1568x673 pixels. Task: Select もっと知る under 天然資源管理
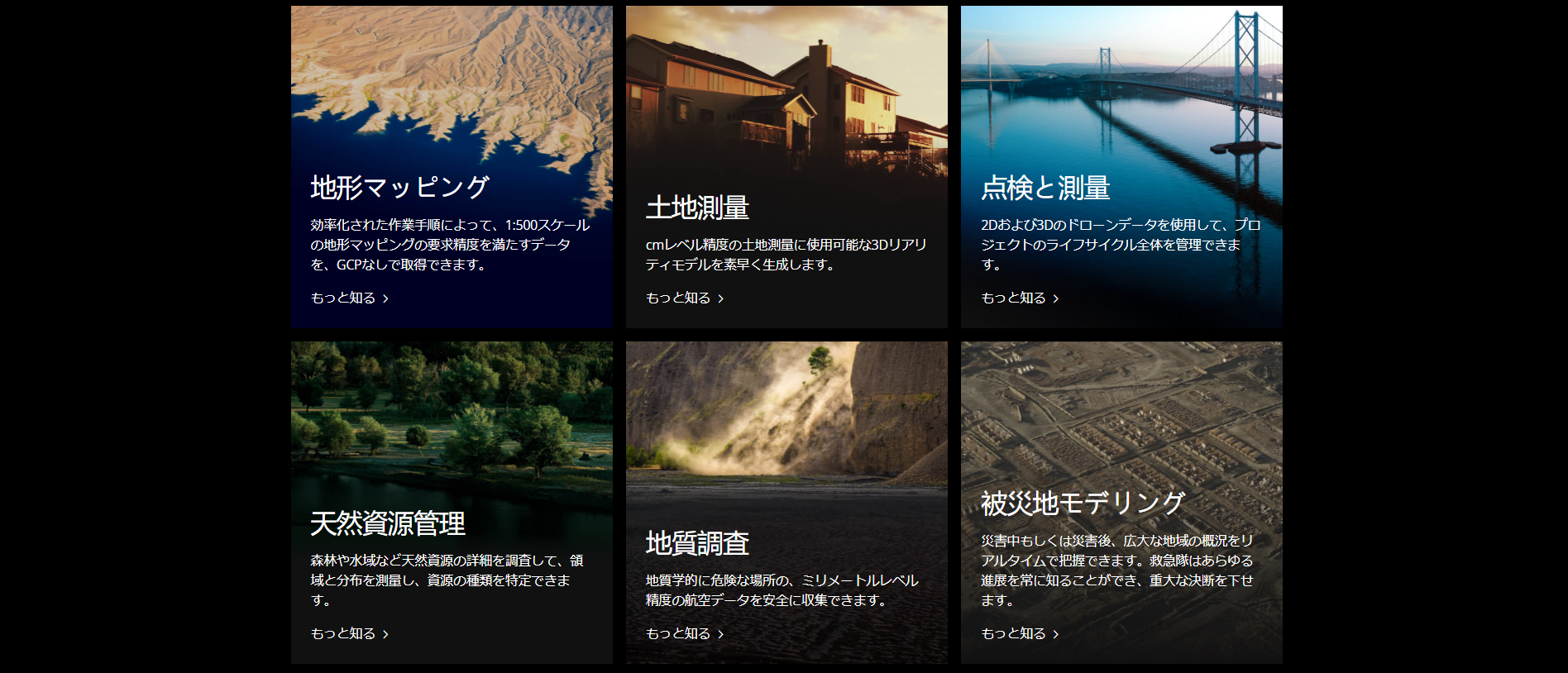point(349,633)
